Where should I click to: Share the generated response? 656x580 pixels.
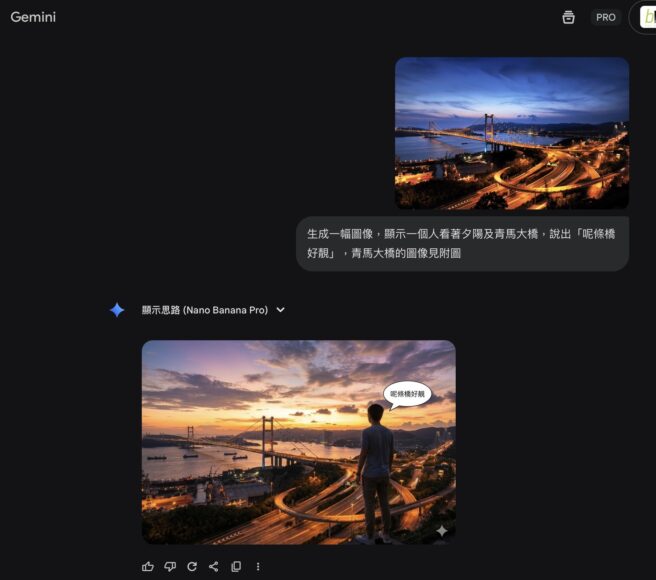(x=214, y=566)
